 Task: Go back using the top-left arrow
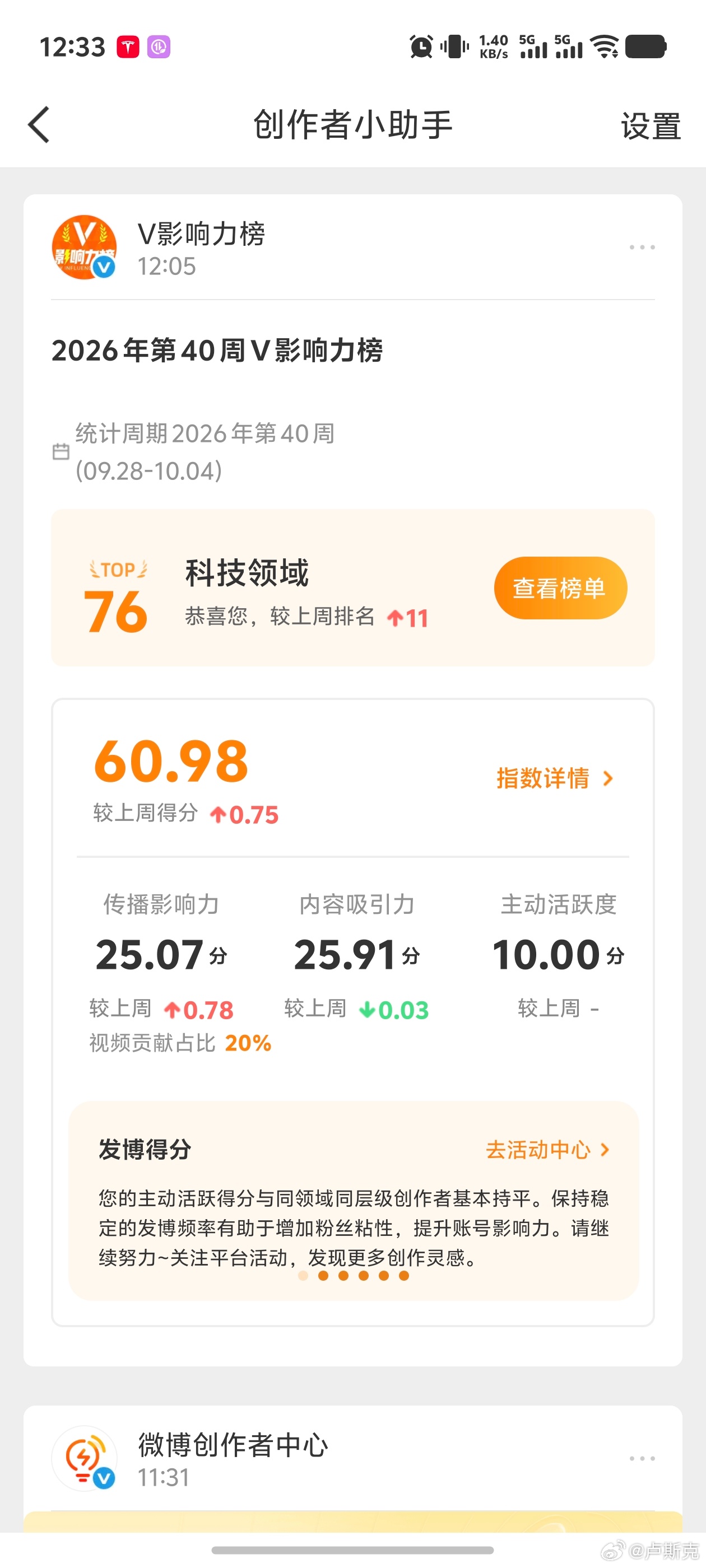coord(39,125)
